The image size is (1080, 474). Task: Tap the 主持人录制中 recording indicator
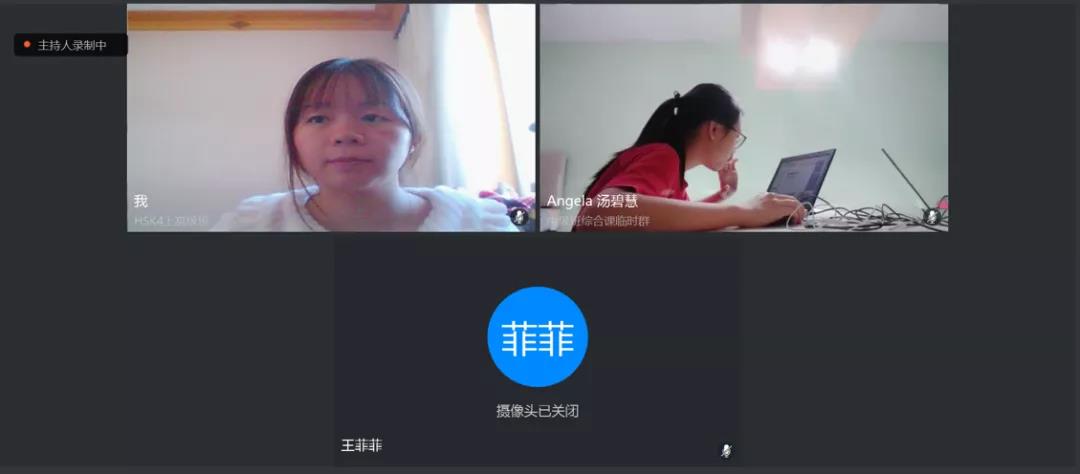pos(70,45)
